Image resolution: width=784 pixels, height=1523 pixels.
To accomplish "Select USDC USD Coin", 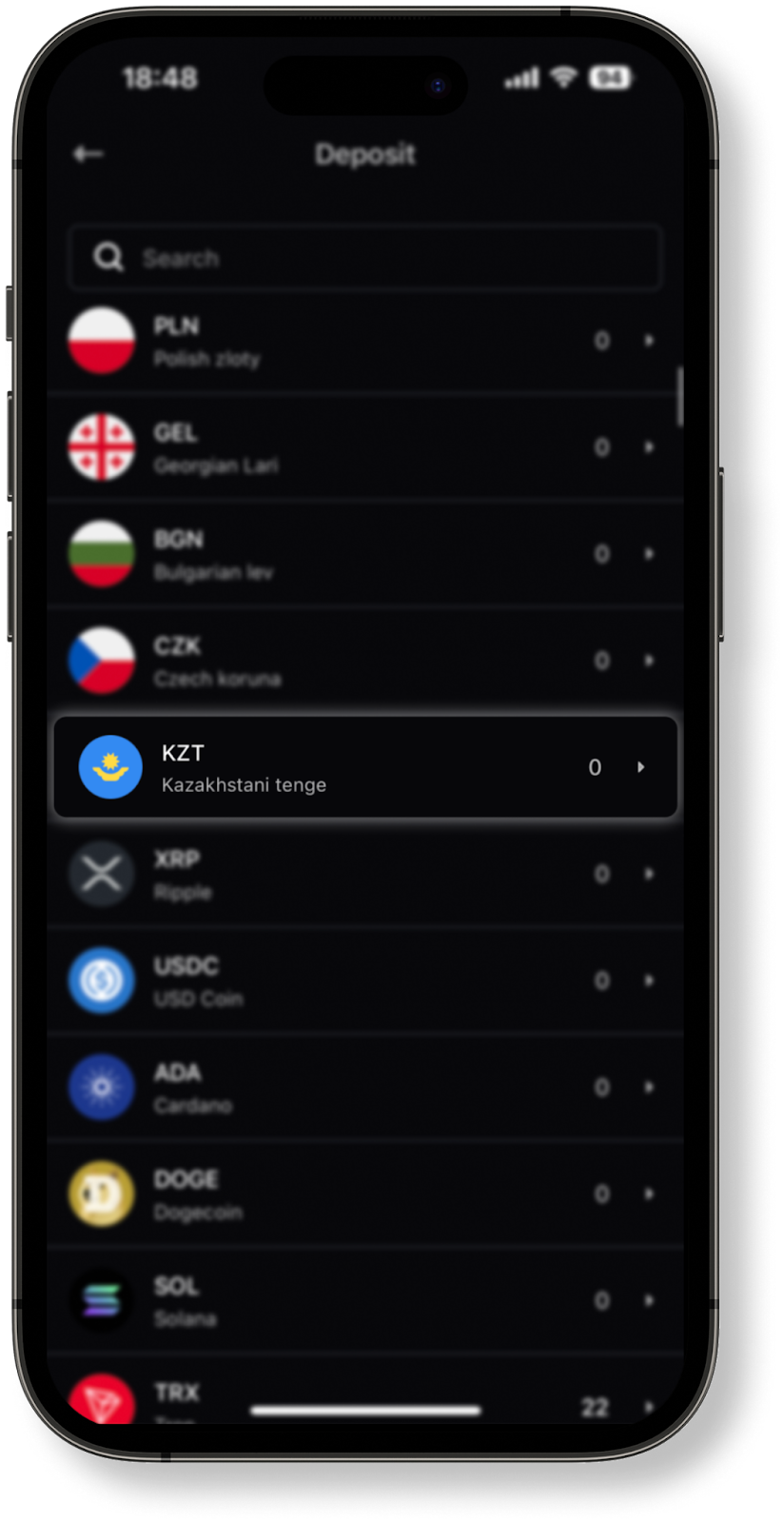I will [365, 980].
